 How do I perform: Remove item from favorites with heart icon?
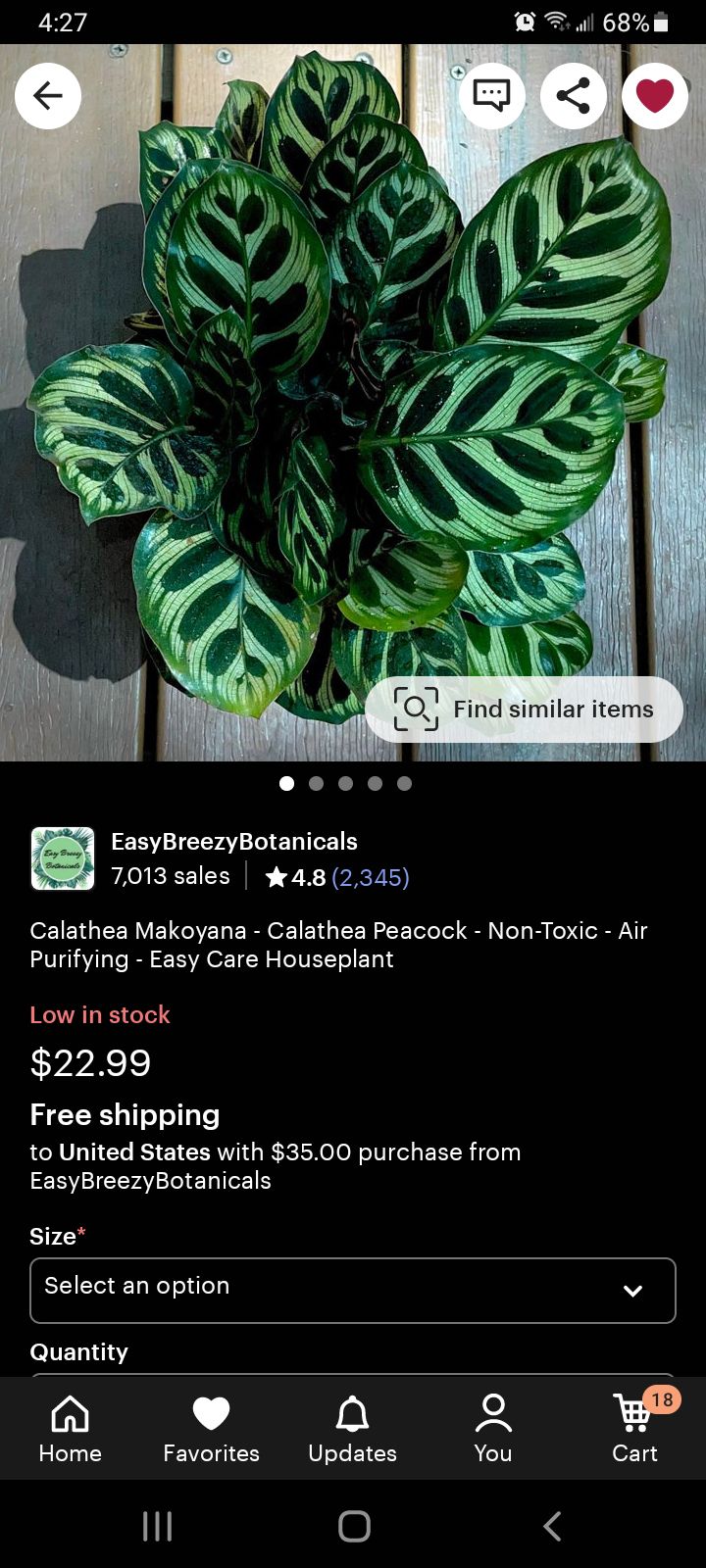pyautogui.click(x=654, y=96)
